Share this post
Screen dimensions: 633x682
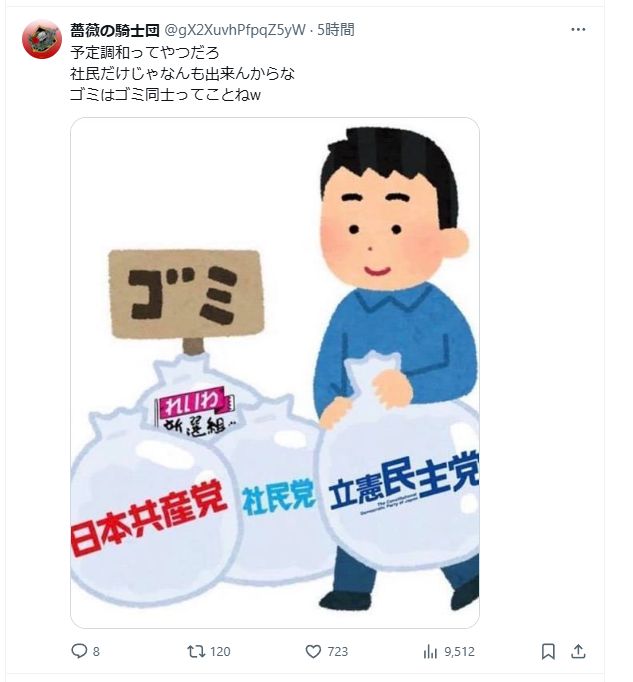coord(578,651)
